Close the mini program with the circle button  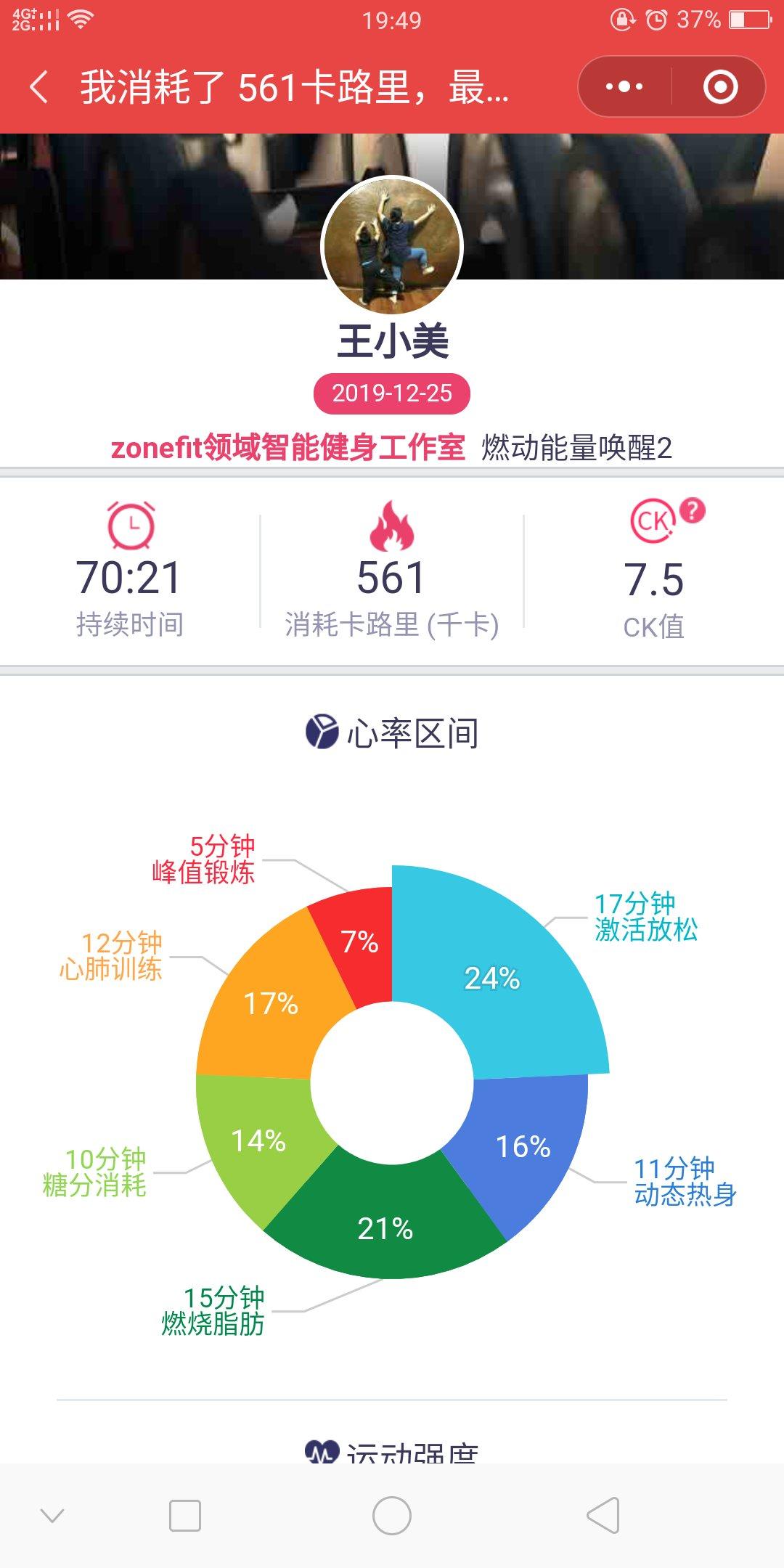(x=720, y=87)
